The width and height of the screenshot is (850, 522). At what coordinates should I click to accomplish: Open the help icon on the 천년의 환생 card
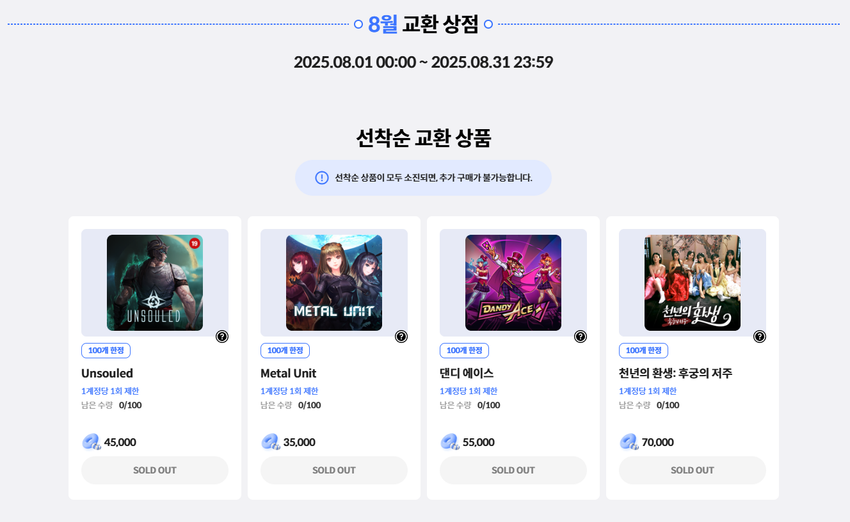[x=759, y=336]
